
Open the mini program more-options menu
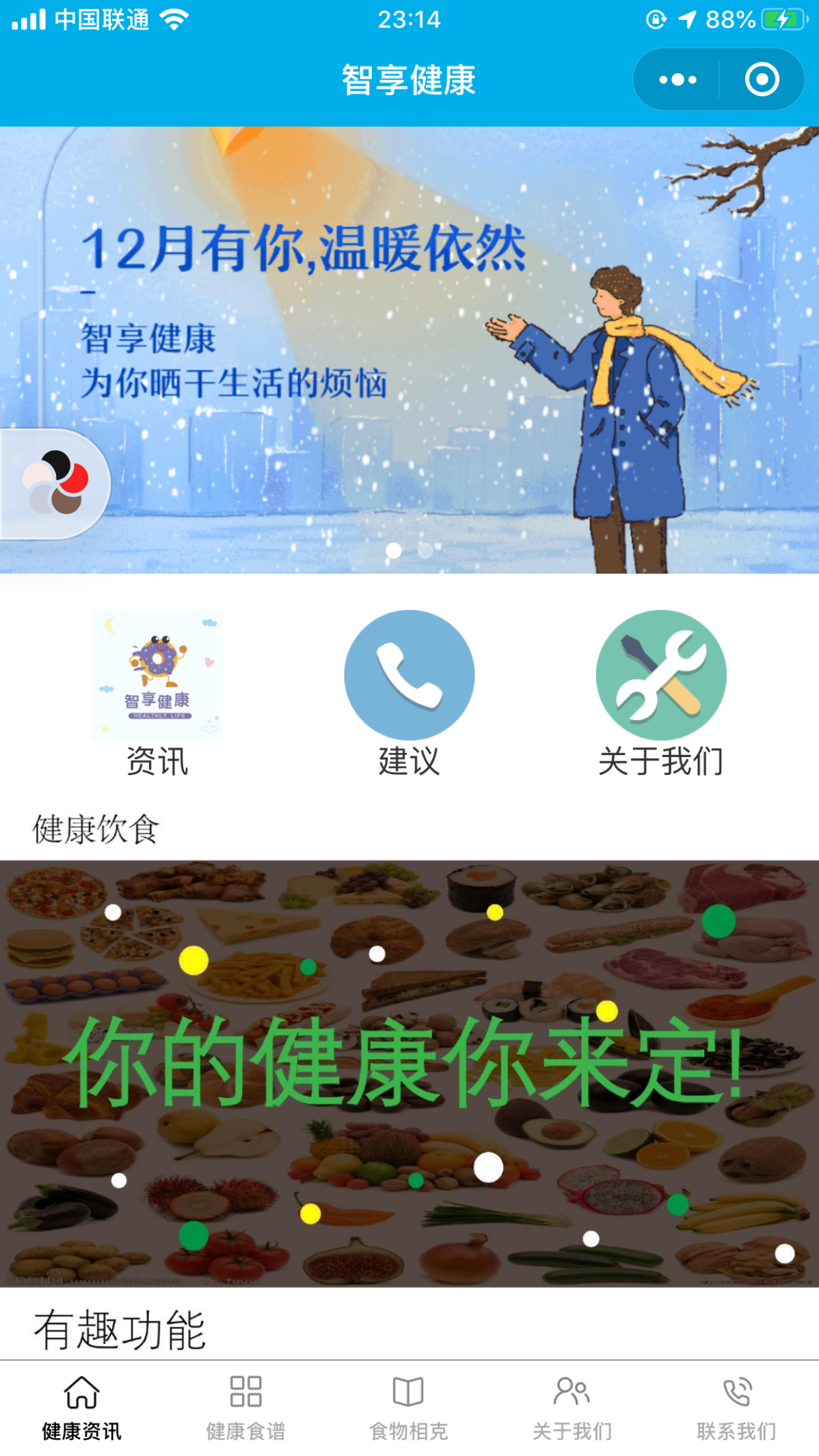(677, 80)
